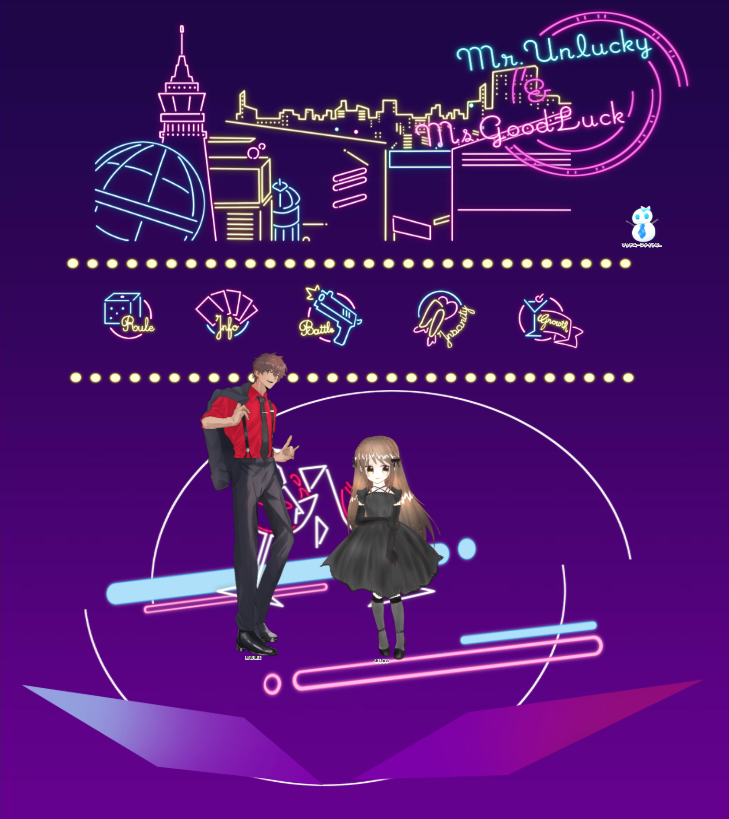The width and height of the screenshot is (729, 819).
Task: Visit the Family heart page
Action: coord(445,318)
